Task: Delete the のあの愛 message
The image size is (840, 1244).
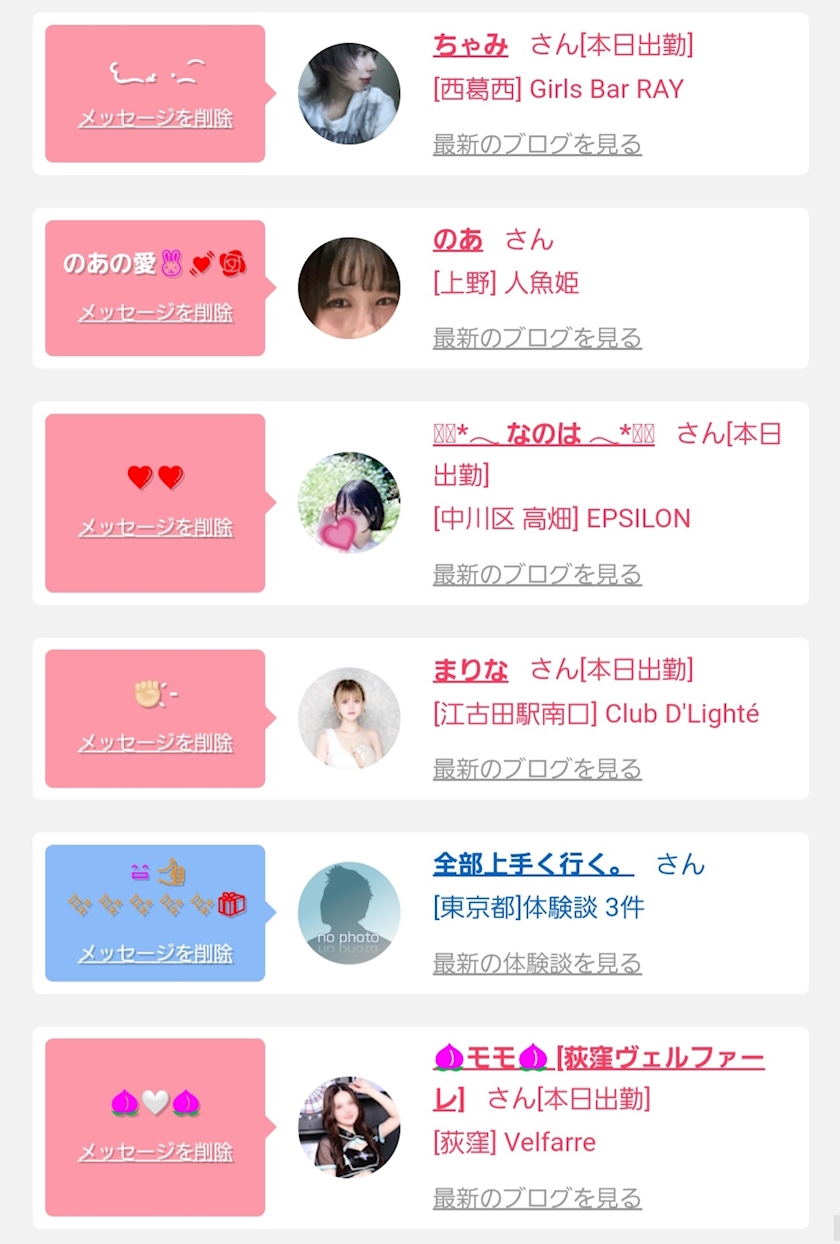Action: pos(155,313)
